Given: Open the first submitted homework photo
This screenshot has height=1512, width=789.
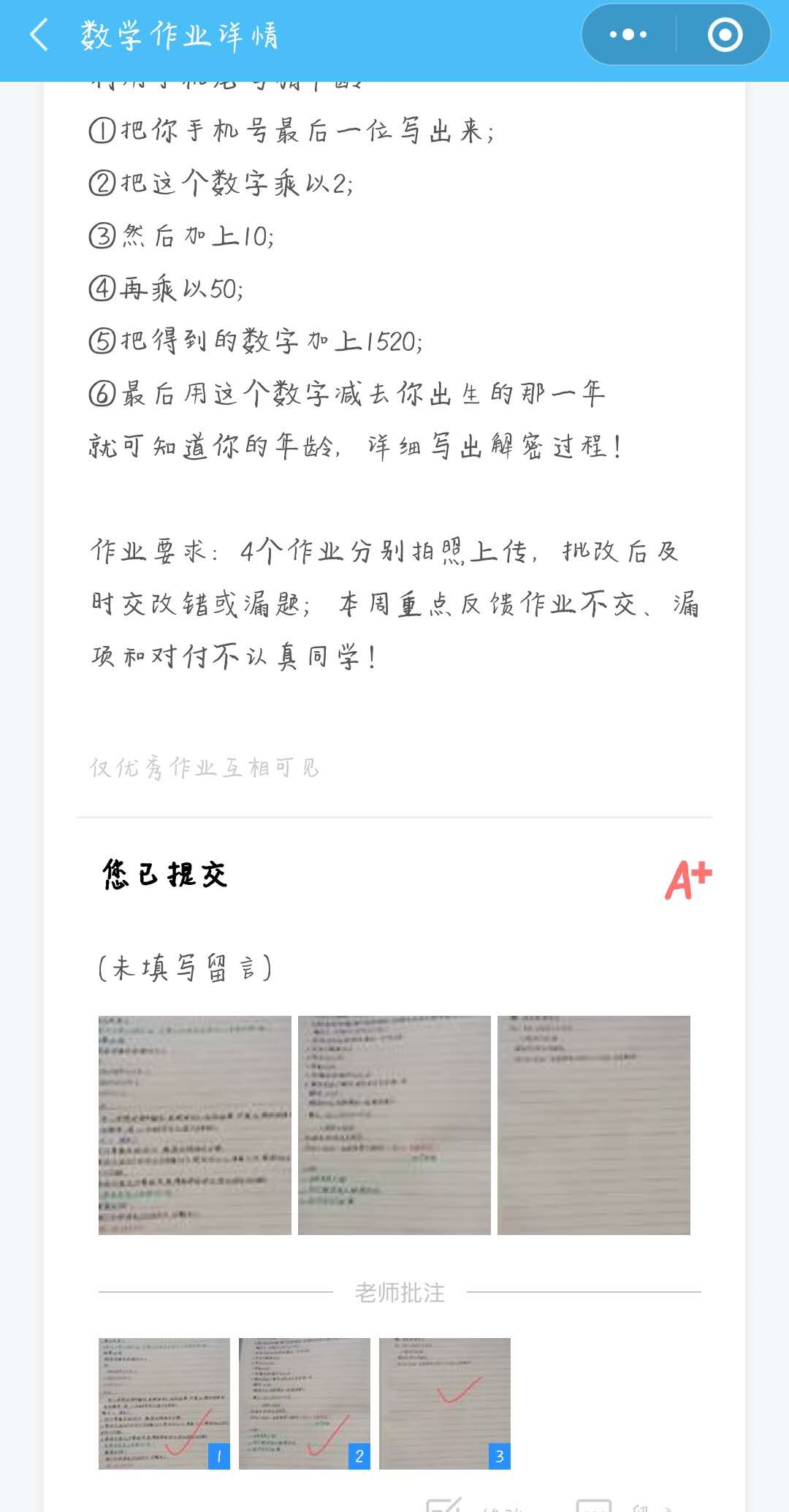Looking at the screenshot, I should pos(195,1125).
